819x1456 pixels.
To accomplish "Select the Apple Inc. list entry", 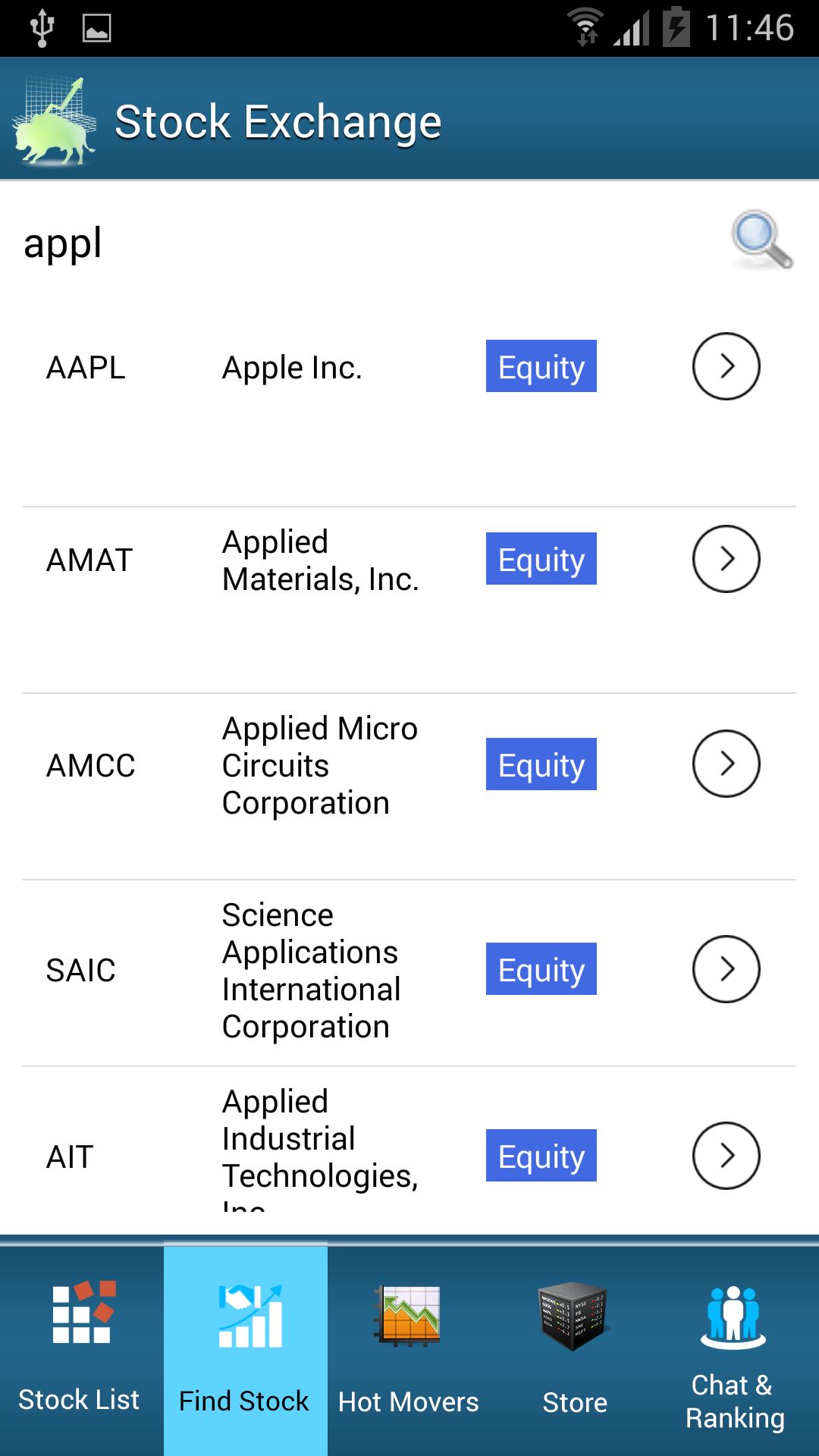I will coord(293,366).
